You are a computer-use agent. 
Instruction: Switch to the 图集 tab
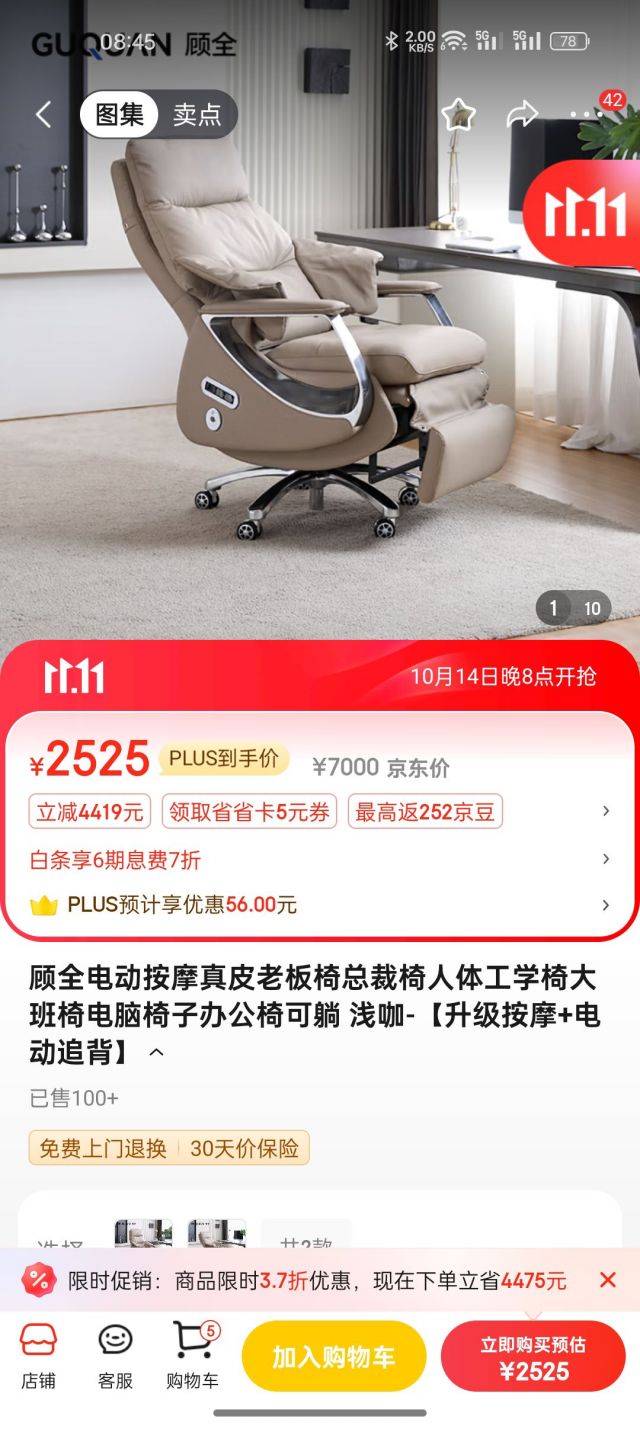(119, 115)
